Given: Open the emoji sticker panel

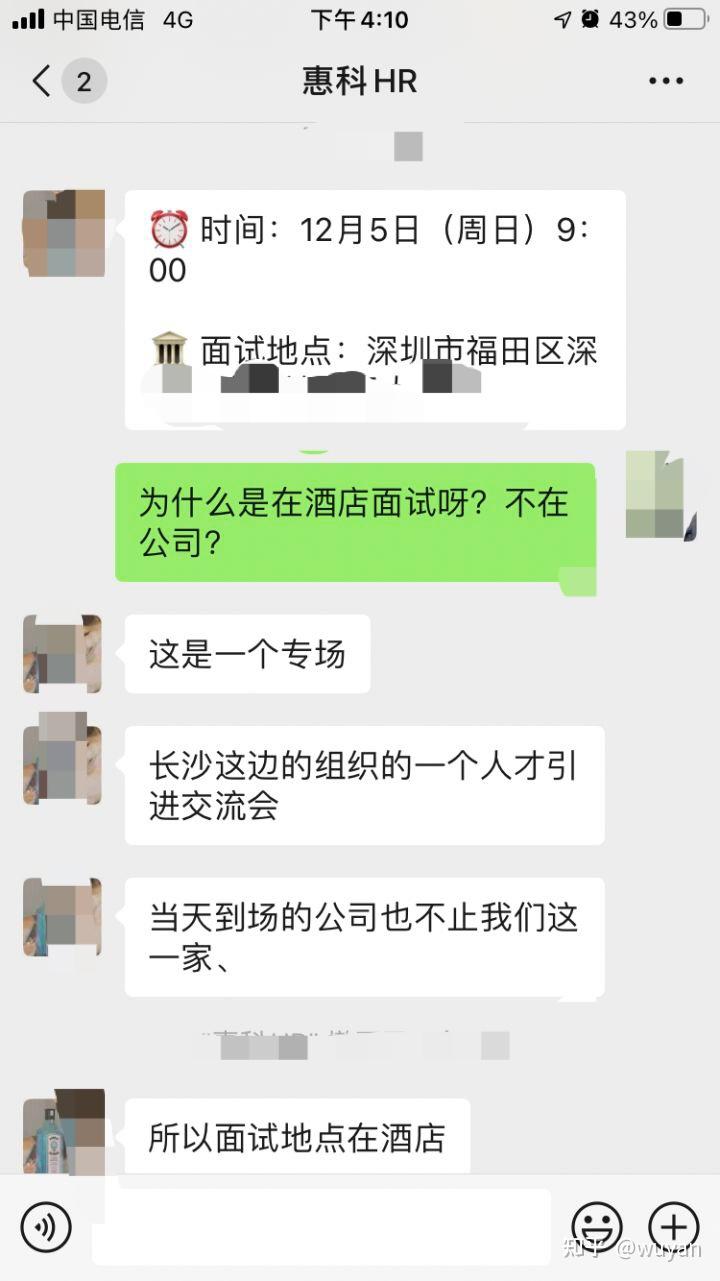Looking at the screenshot, I should coord(597,1226).
